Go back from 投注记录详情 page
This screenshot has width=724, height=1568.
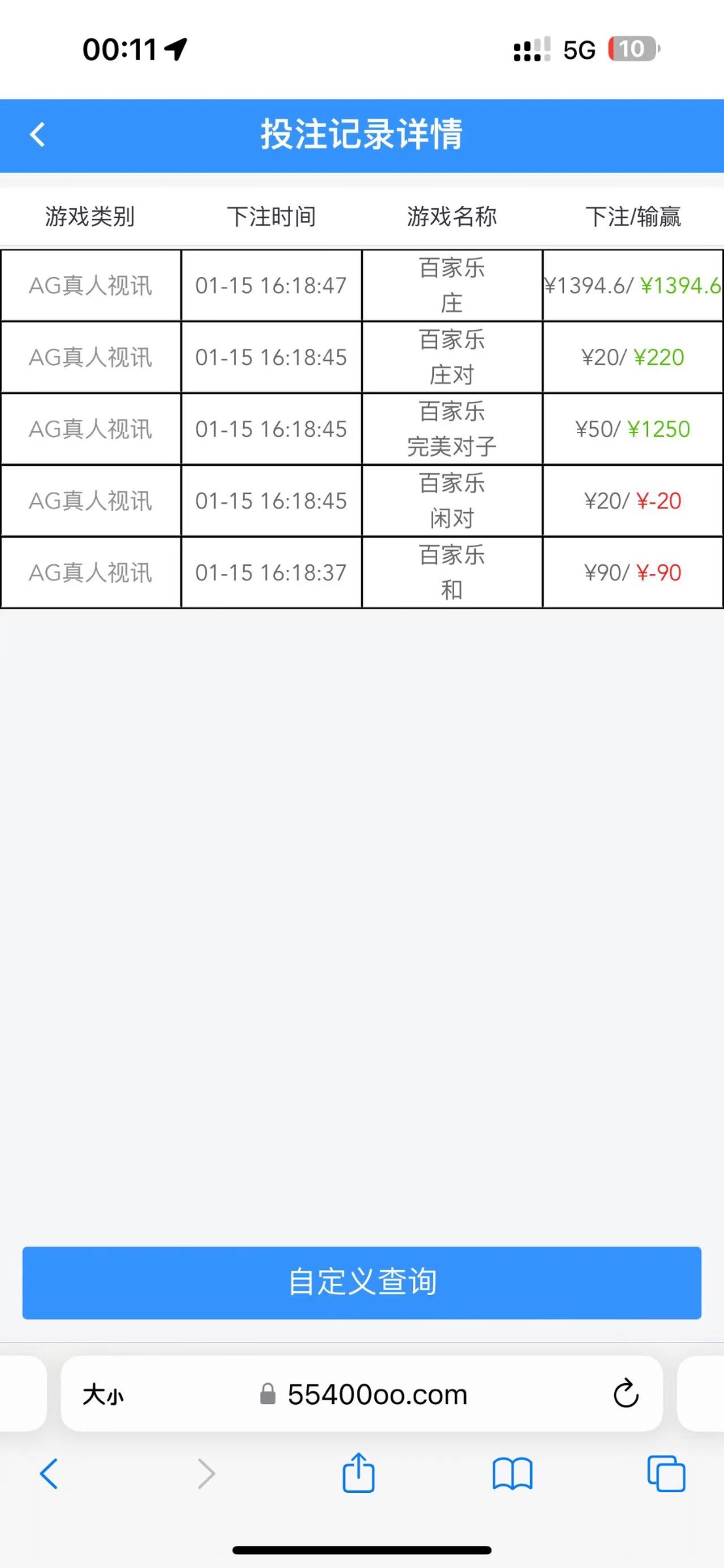[38, 135]
